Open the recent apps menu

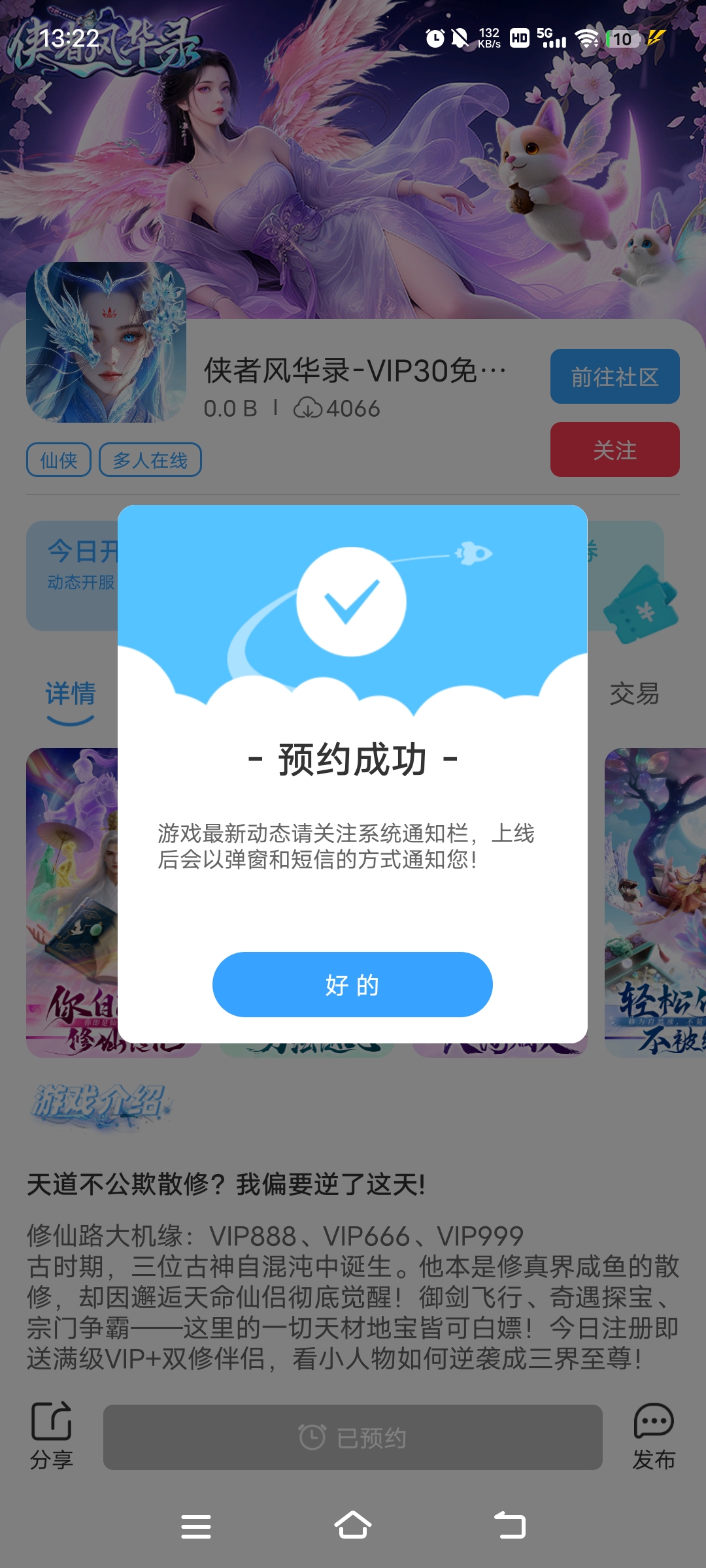[195, 1526]
